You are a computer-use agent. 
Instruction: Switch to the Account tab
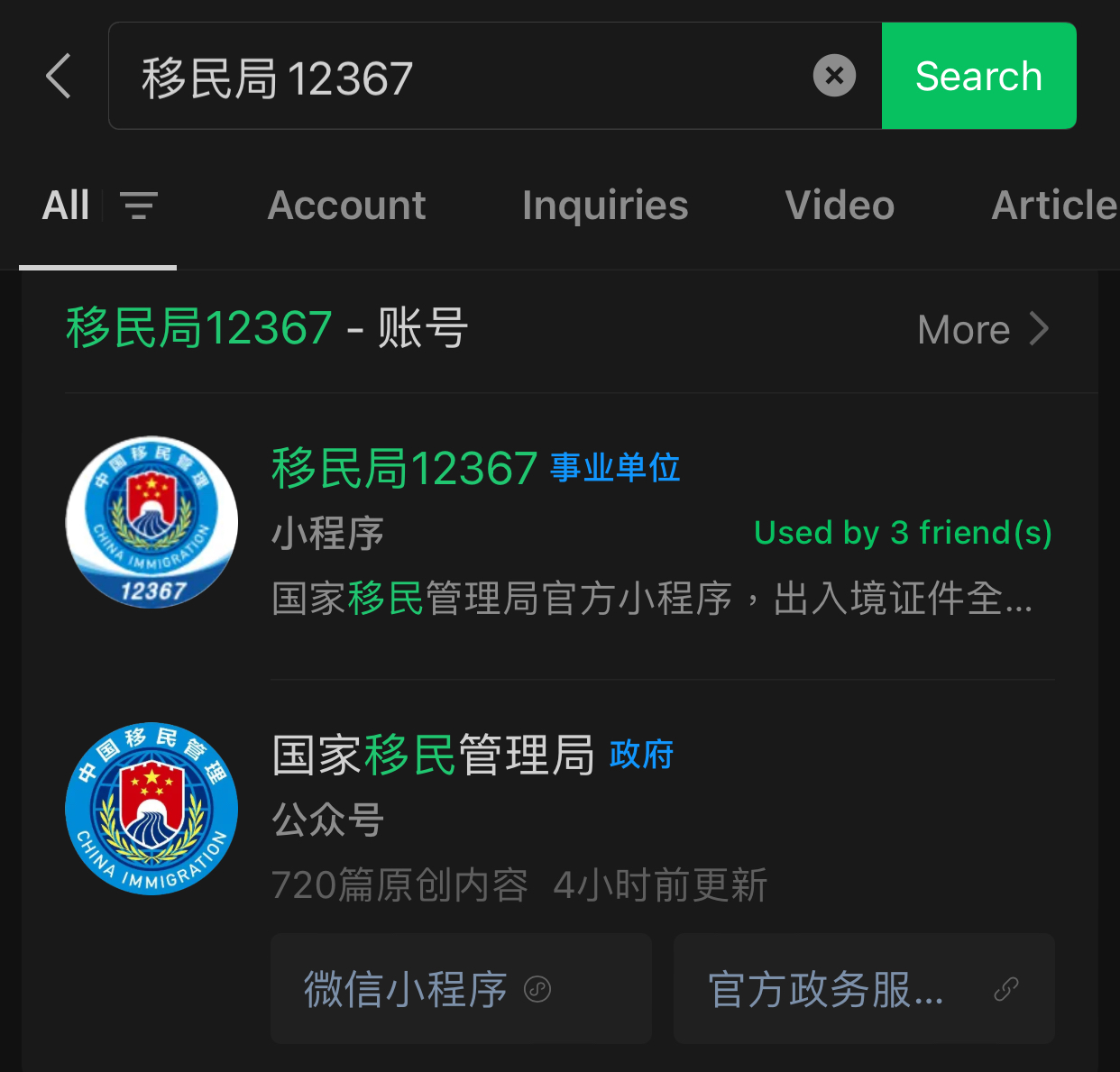[x=346, y=206]
